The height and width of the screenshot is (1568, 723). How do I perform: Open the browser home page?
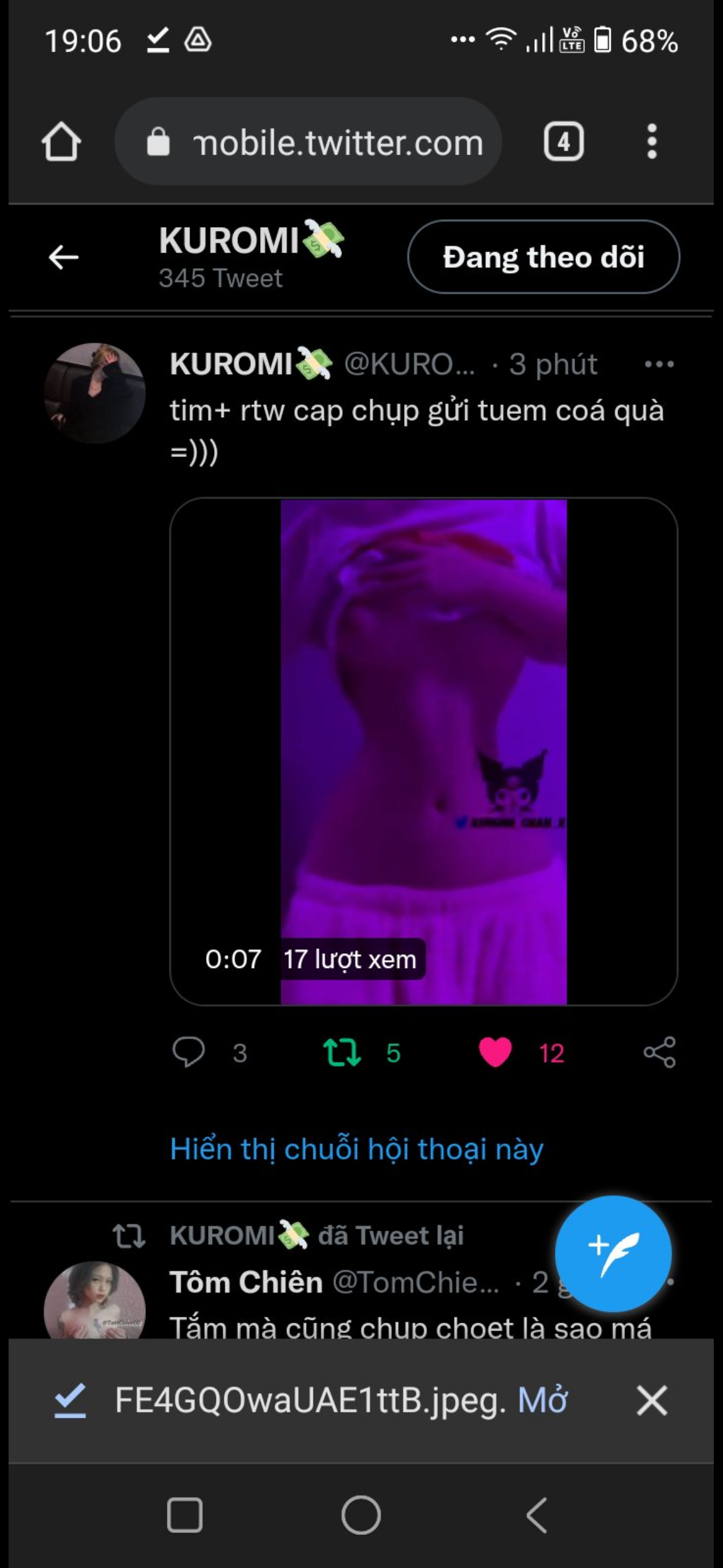coord(61,142)
